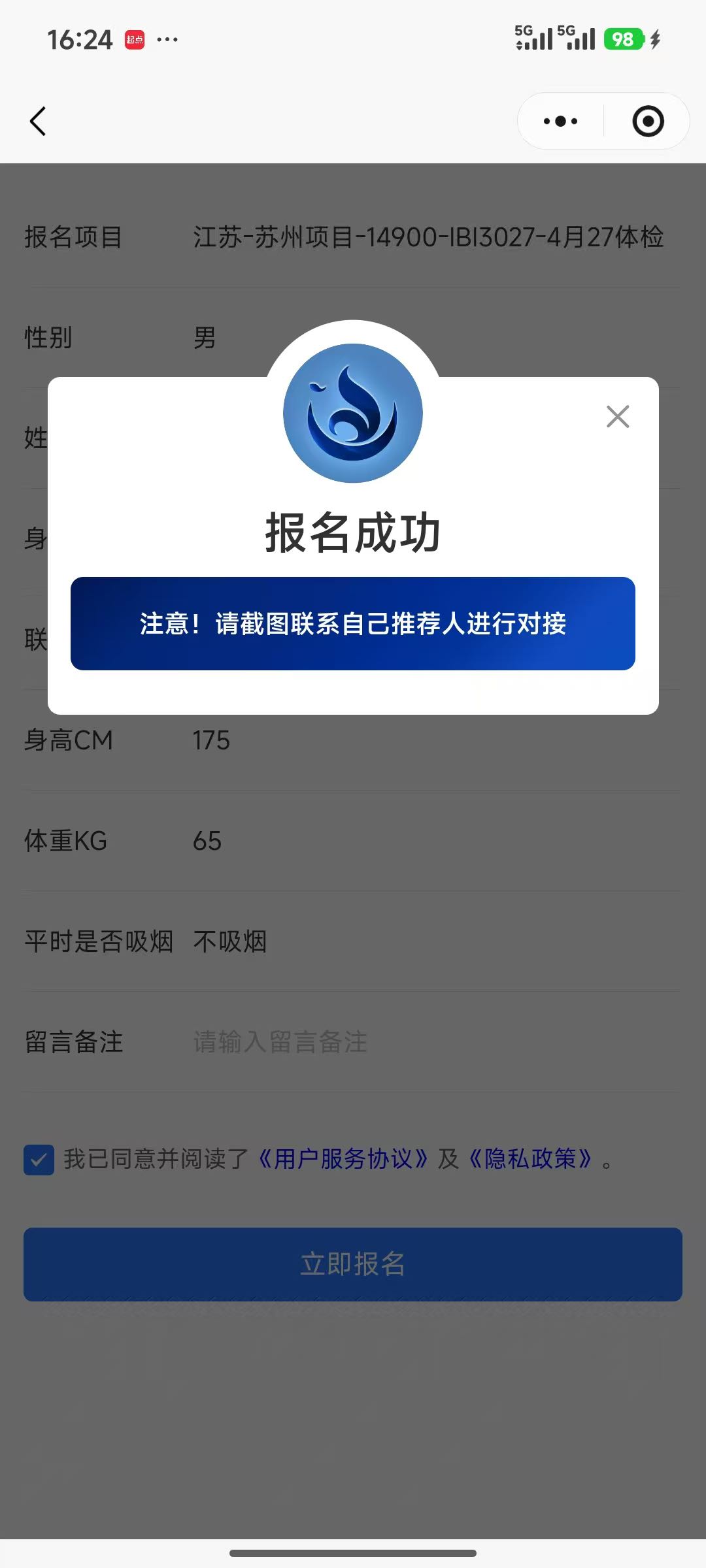Tap the 报名项目 row value
Viewport: 706px width, 1568px height.
pos(428,238)
